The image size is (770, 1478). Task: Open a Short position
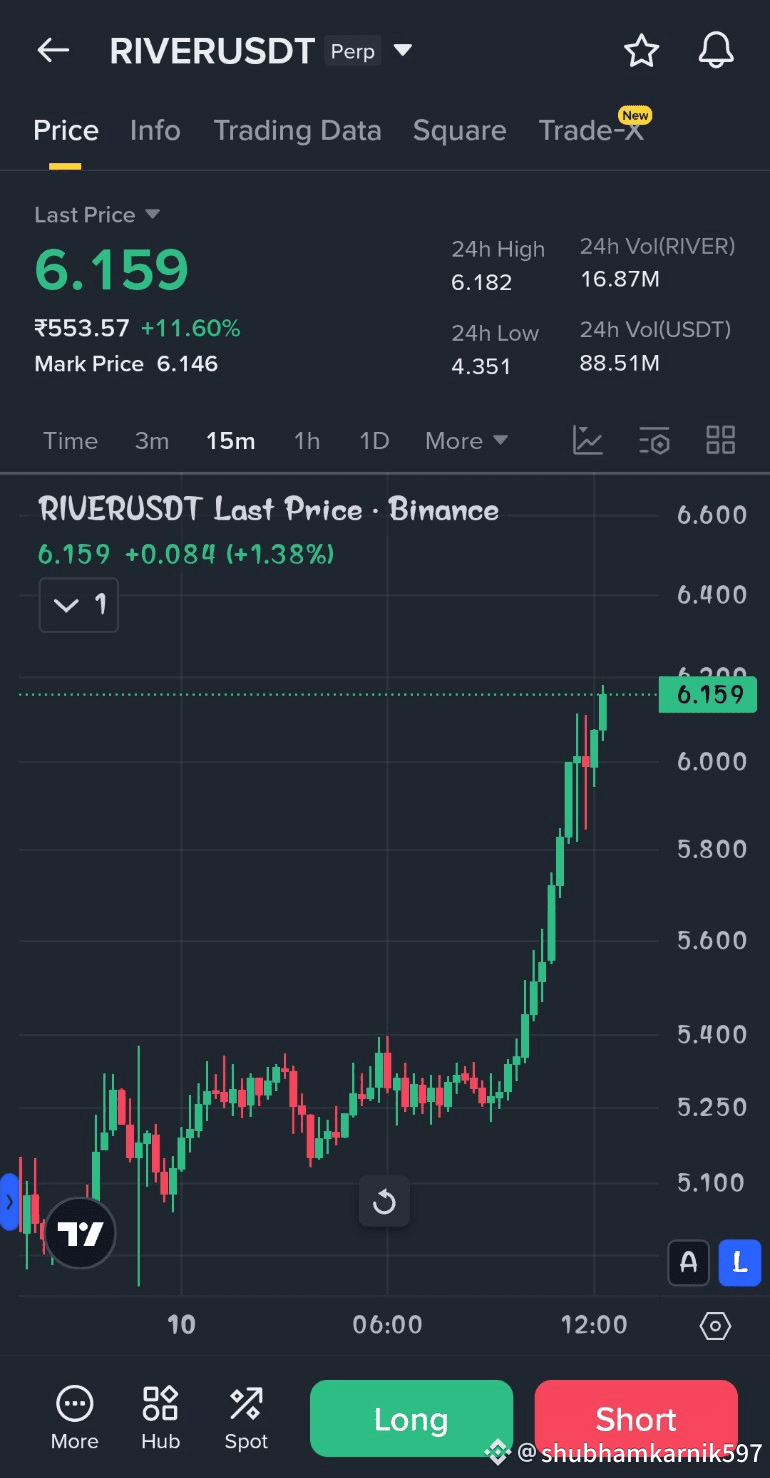[636, 1419]
